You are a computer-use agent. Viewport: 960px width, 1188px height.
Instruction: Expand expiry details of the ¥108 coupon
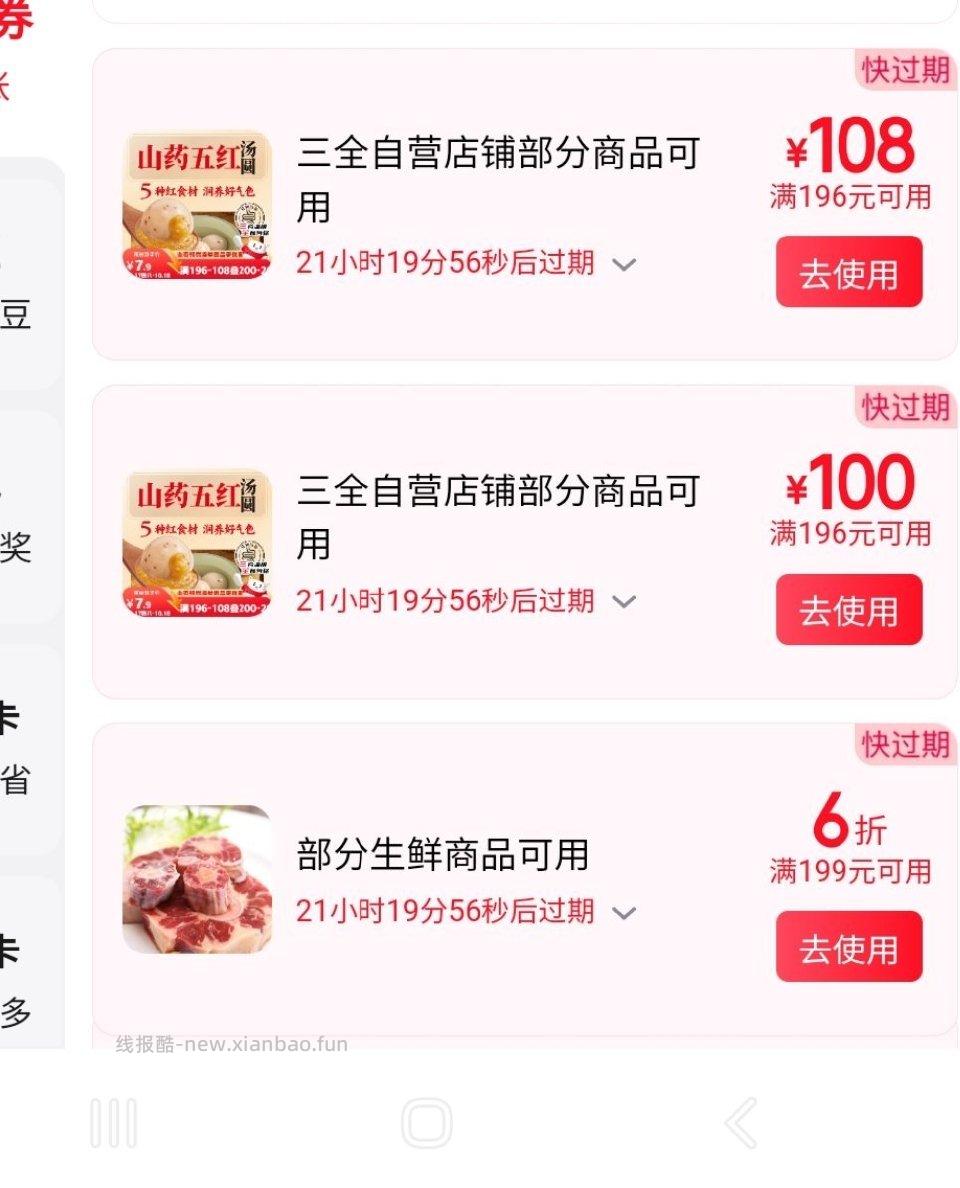click(x=624, y=265)
